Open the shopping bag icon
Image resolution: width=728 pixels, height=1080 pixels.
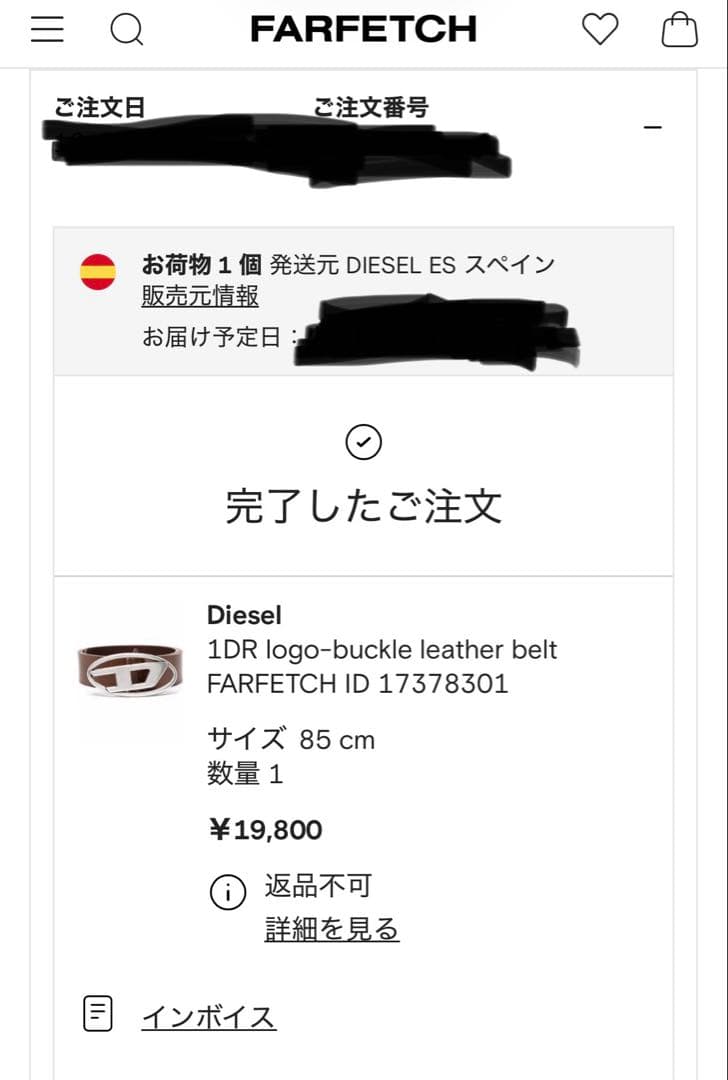[679, 30]
